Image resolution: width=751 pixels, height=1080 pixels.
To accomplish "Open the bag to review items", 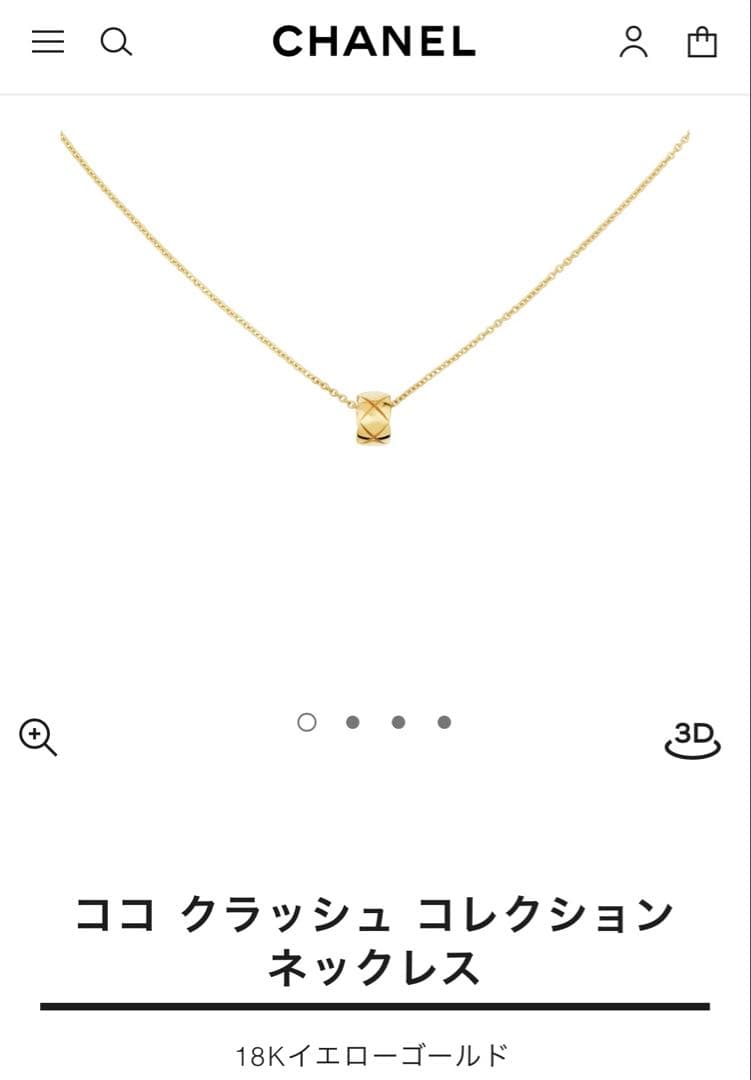I will 703,43.
